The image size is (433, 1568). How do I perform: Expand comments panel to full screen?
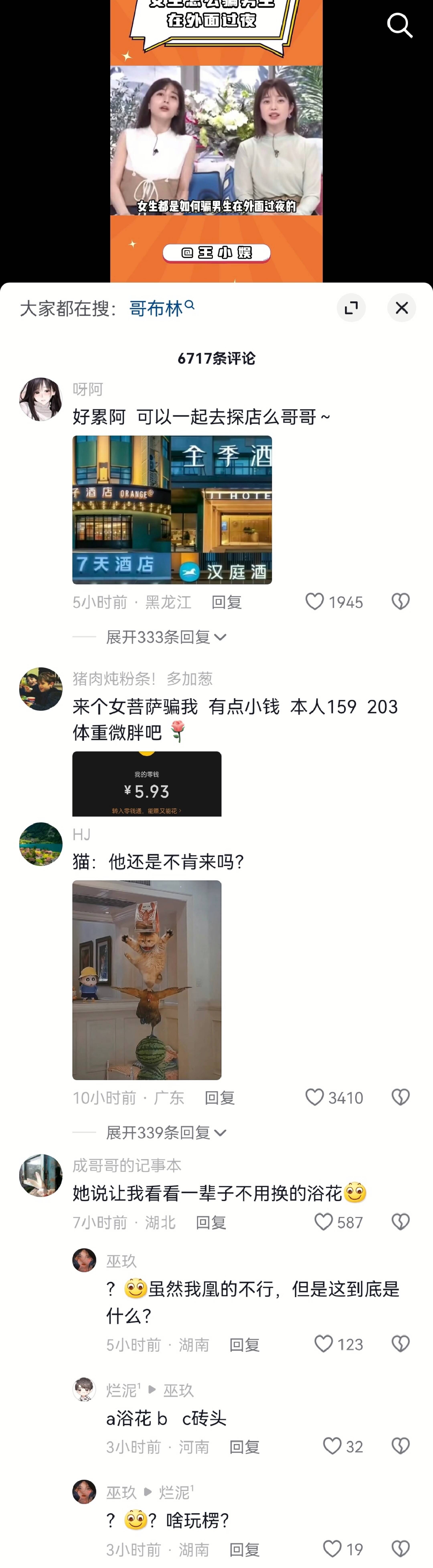[351, 308]
